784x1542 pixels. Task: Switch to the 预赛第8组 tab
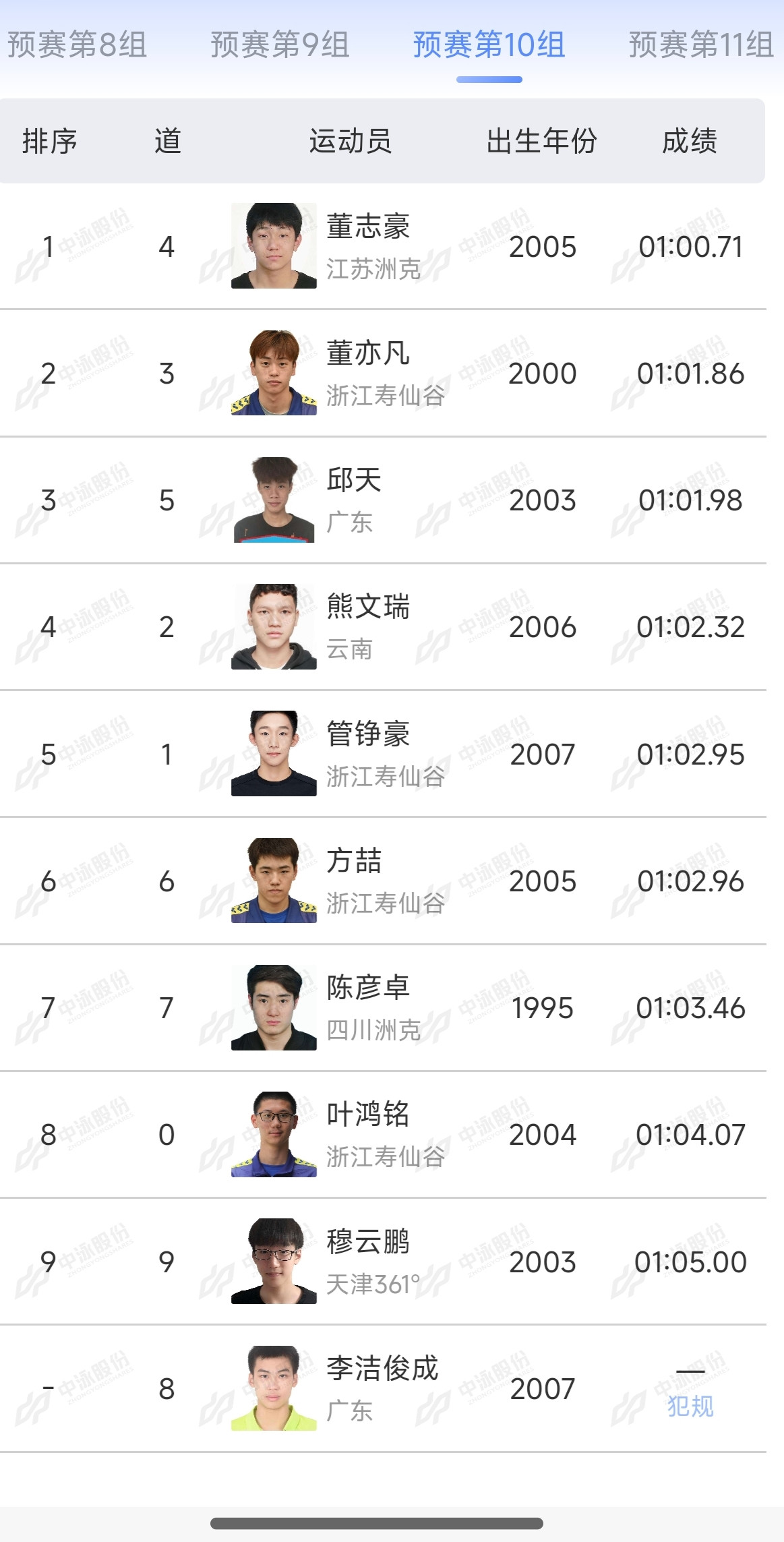pos(77,45)
